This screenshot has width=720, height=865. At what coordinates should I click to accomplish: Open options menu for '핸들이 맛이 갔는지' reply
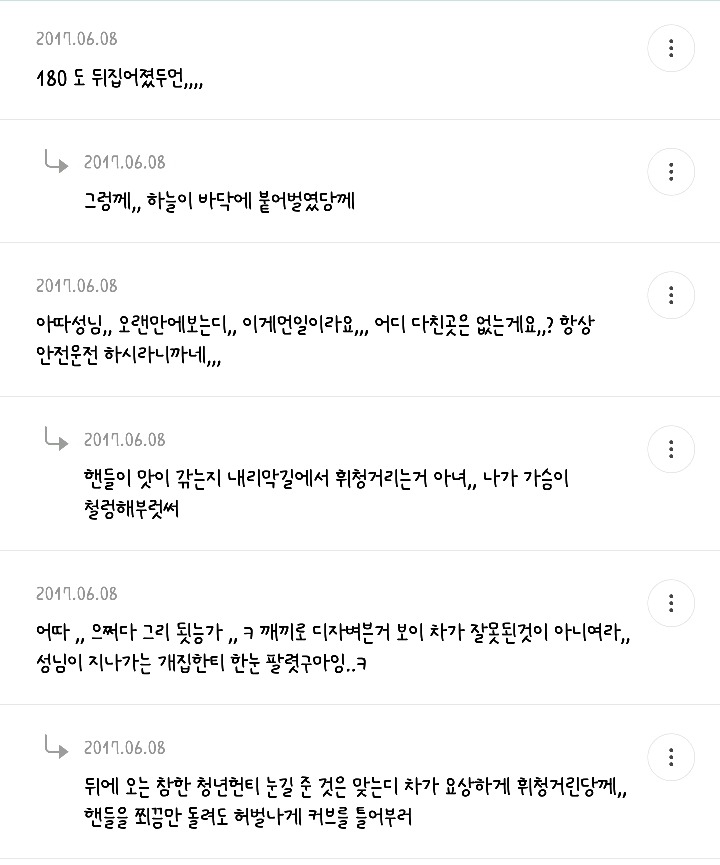pyautogui.click(x=671, y=448)
